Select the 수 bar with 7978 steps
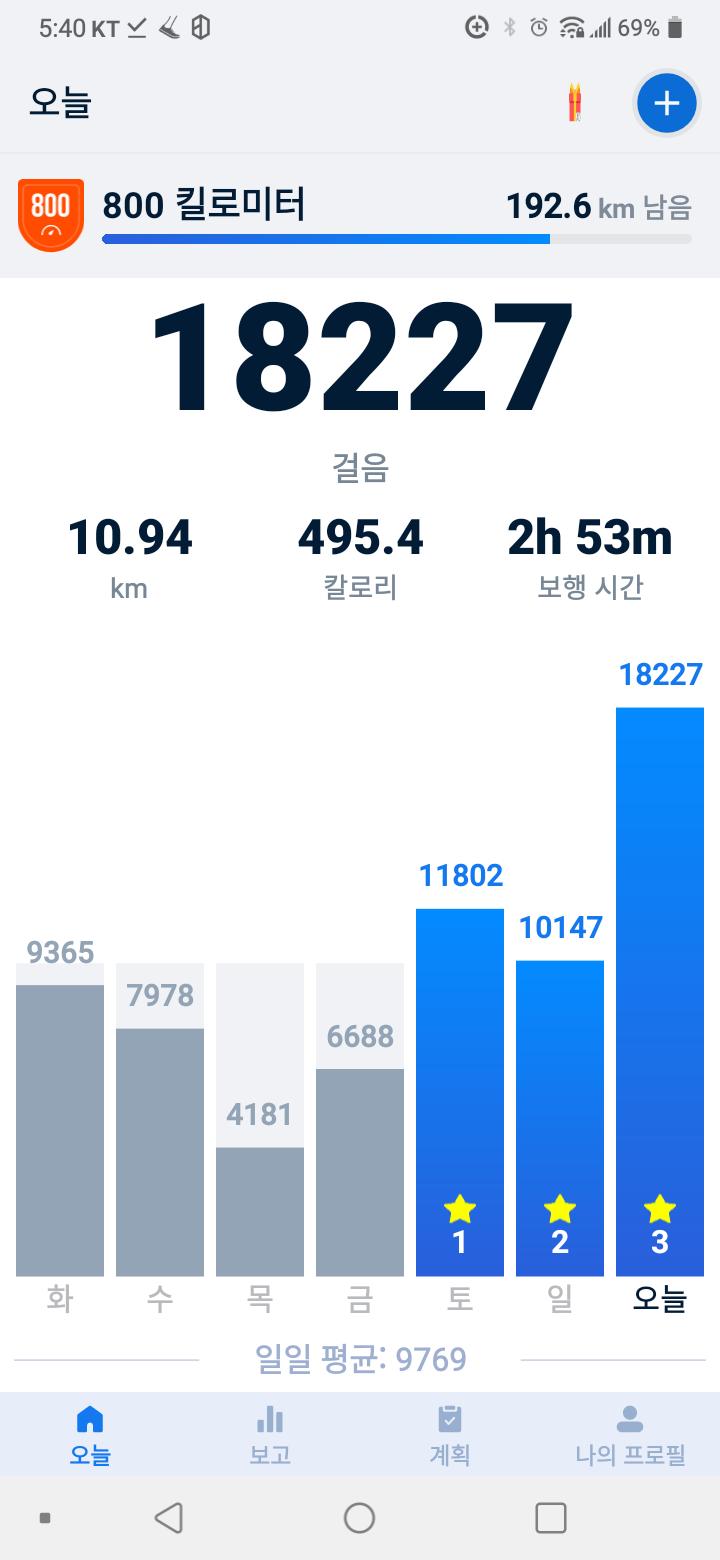Screen dimensions: 720x1560 [160, 1150]
